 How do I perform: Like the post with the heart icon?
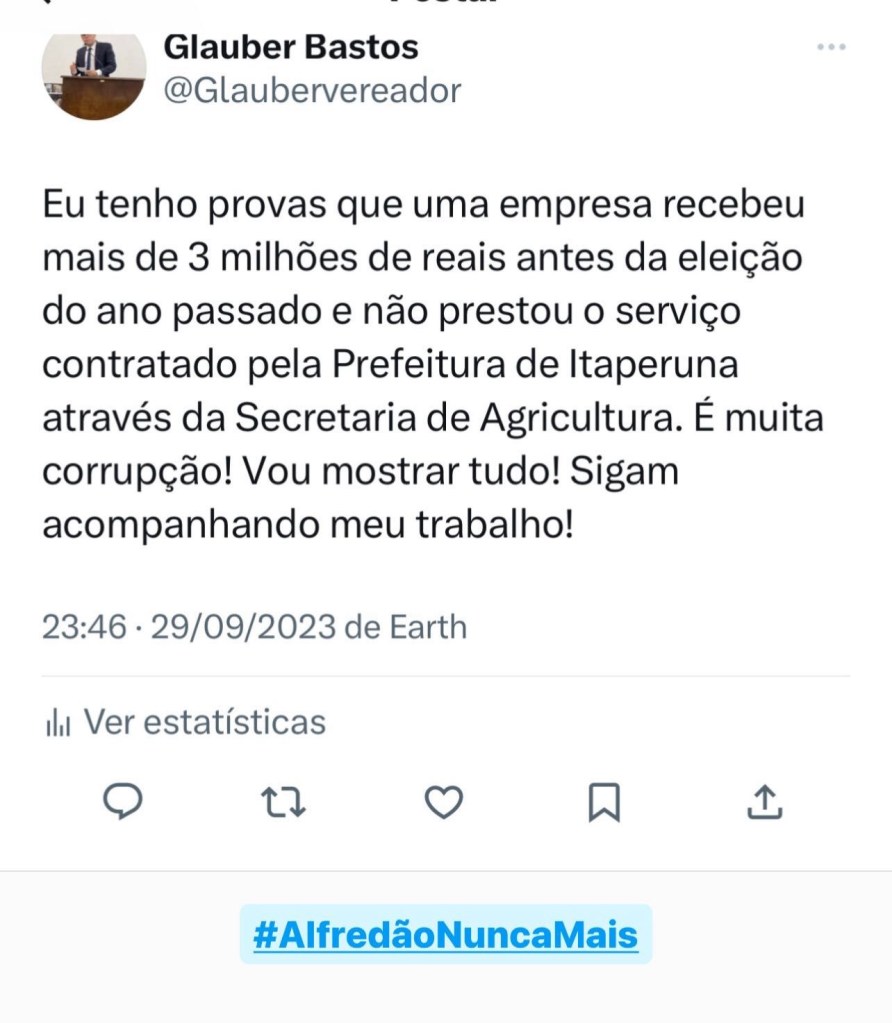443,802
